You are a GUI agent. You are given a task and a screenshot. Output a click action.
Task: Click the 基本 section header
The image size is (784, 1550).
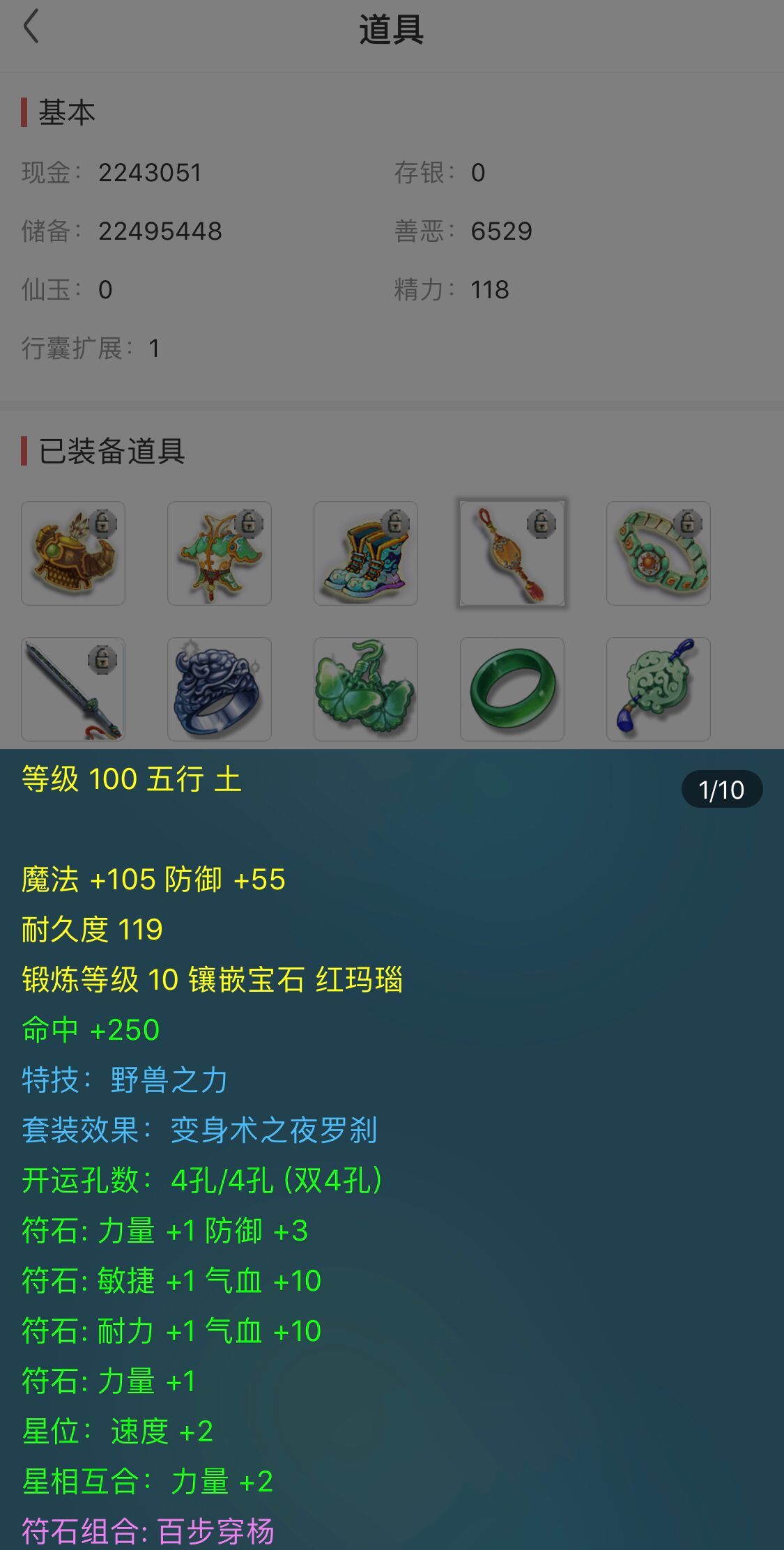pyautogui.click(x=66, y=112)
